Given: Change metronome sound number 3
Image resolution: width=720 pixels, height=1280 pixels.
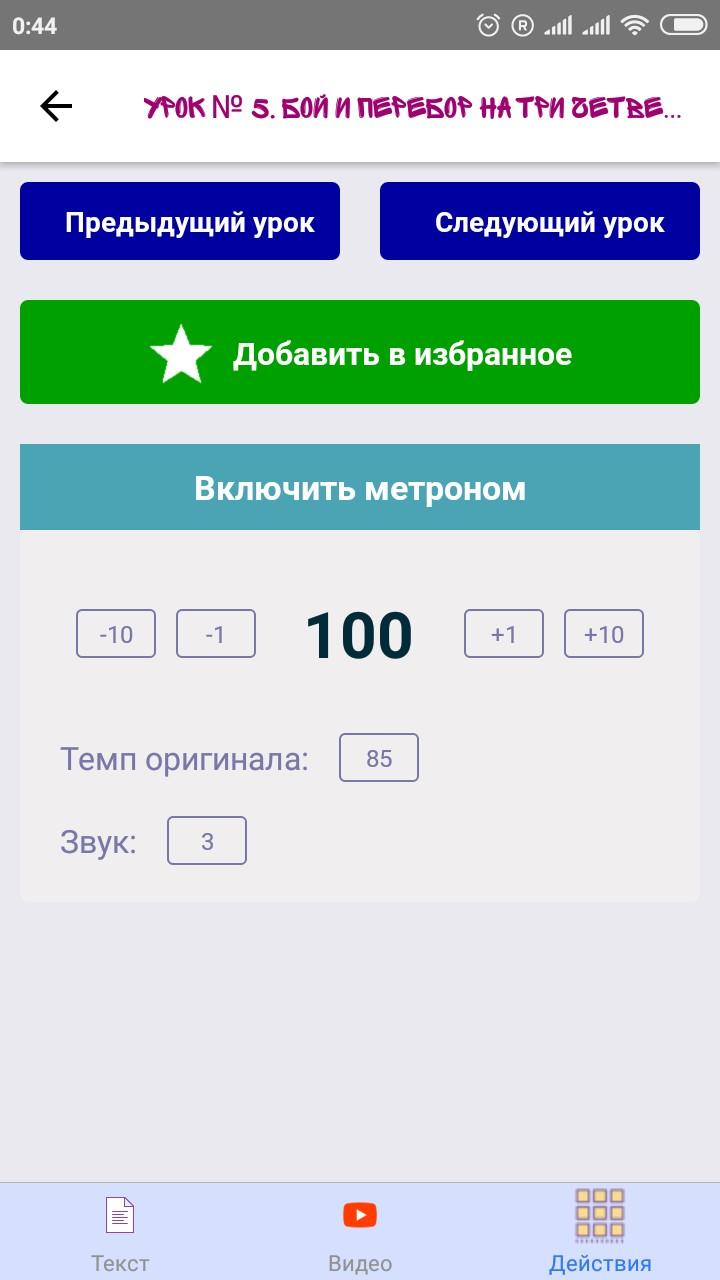Looking at the screenshot, I should (x=207, y=841).
